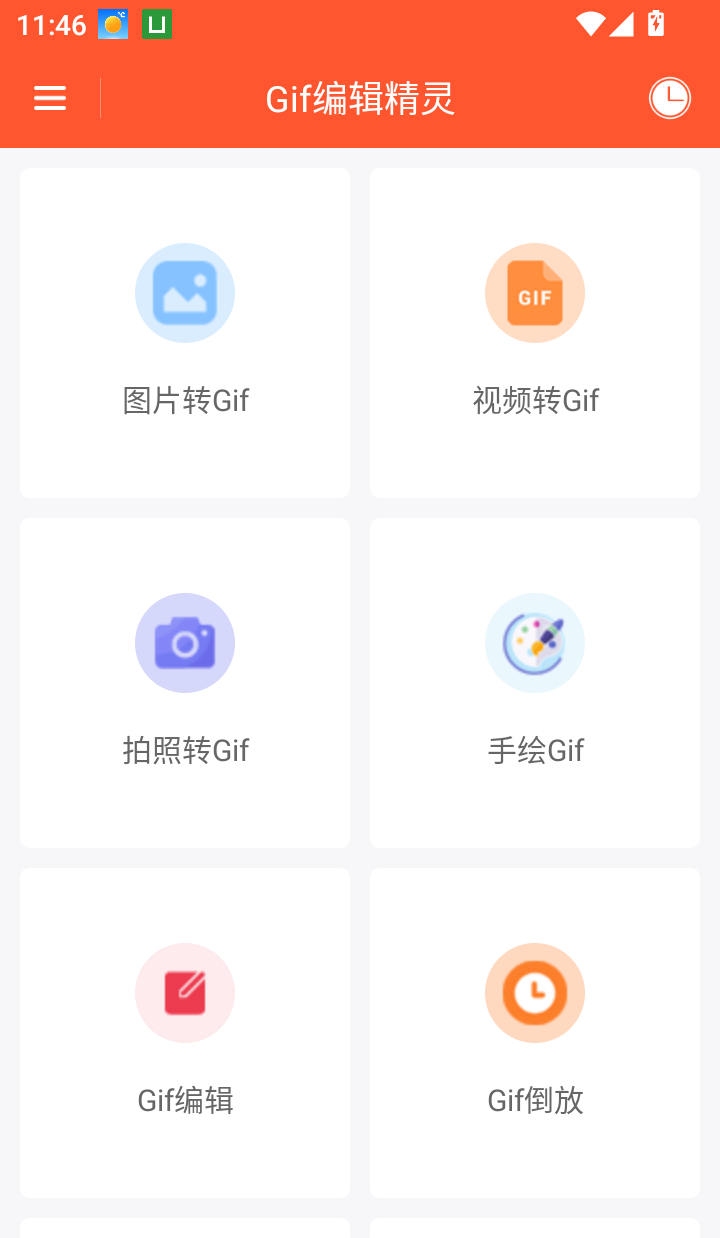The image size is (720, 1238).
Task: Open the partially visible card at bottom
Action: coord(185,1230)
